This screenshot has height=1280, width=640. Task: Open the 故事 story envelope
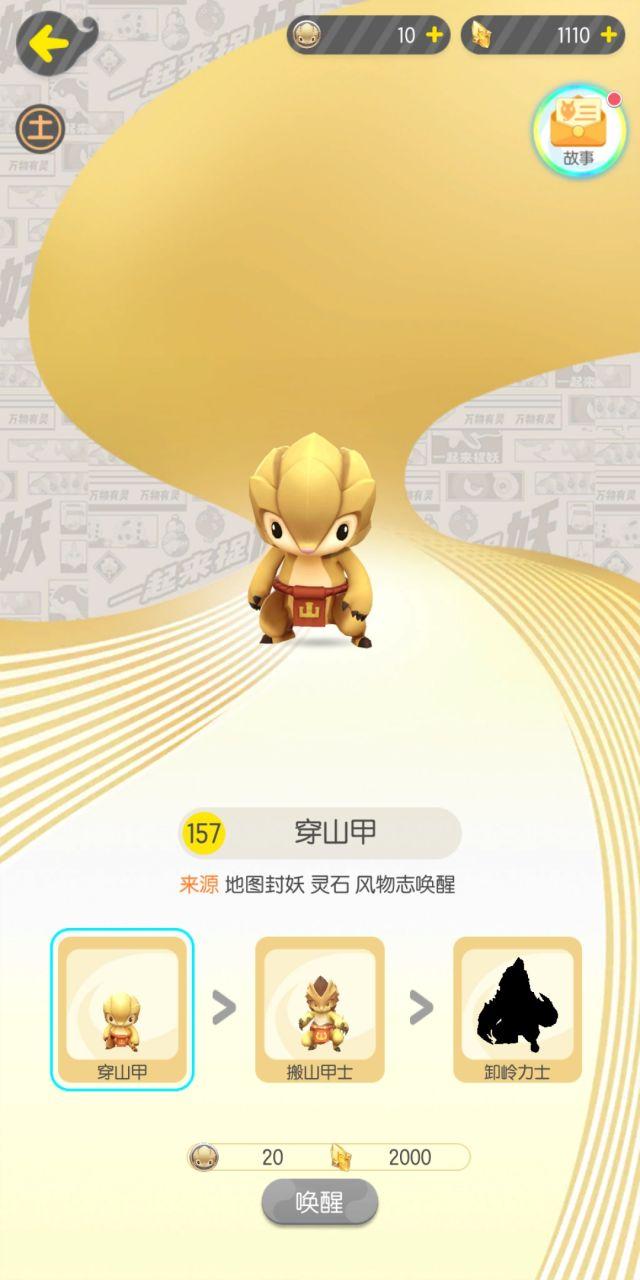[x=579, y=130]
